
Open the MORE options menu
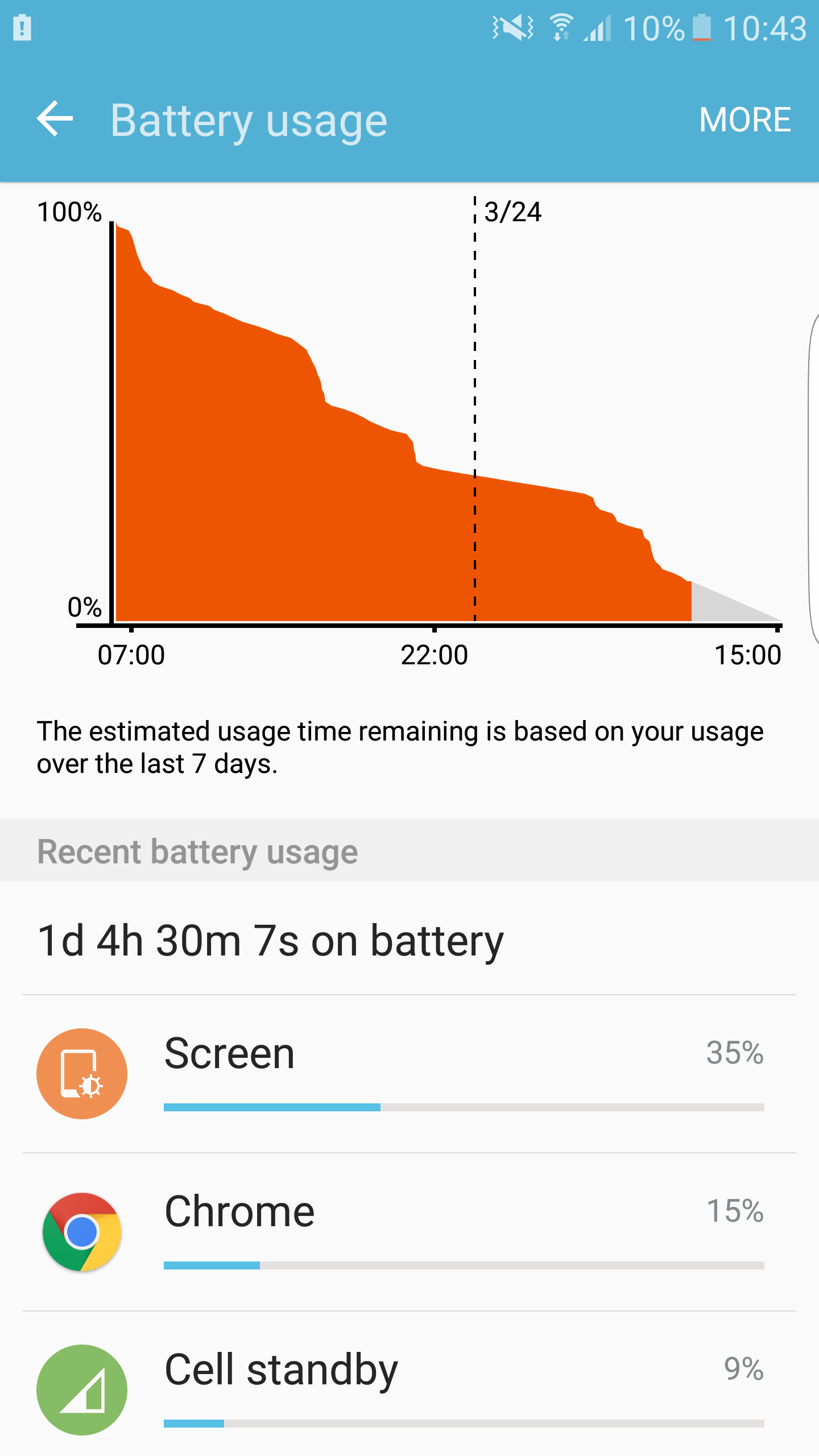(x=744, y=119)
